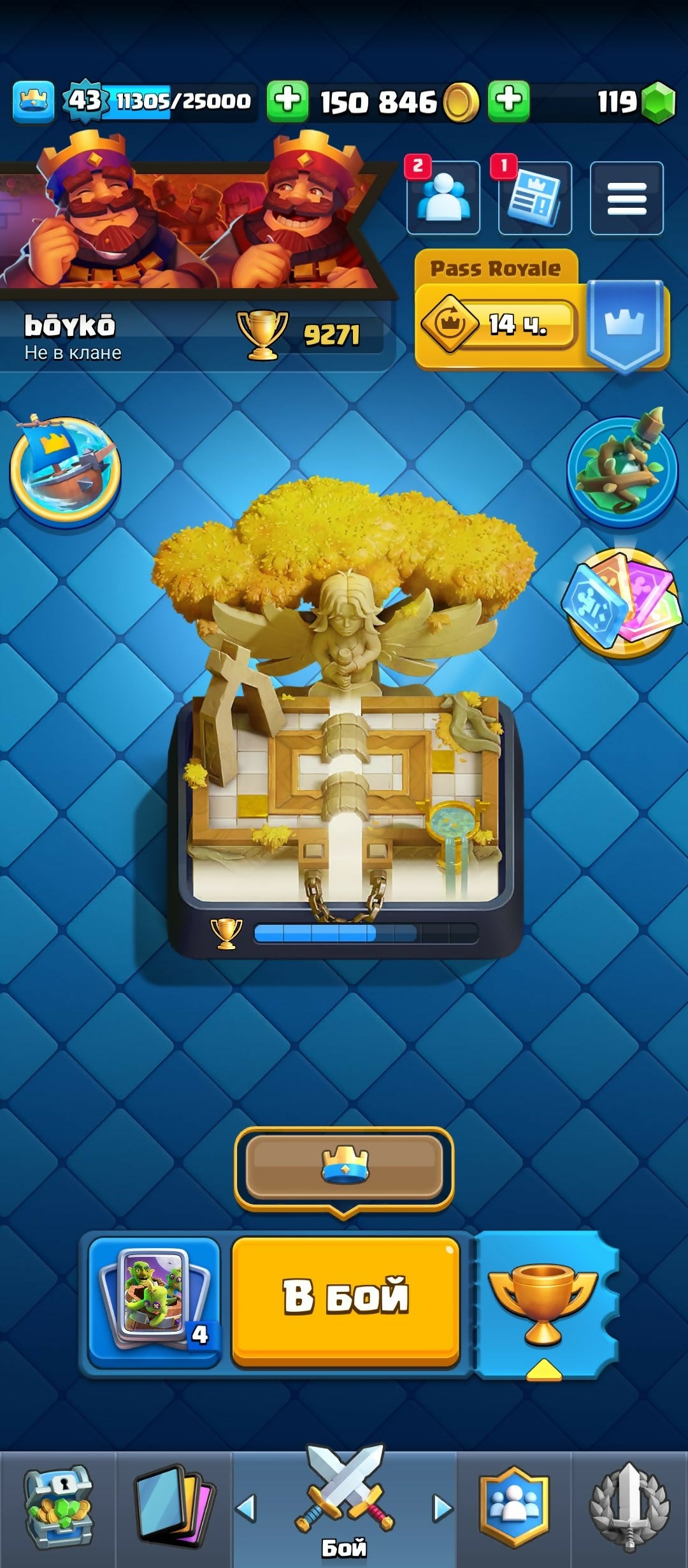Switch to the Clan social tab
Screen dimensions: 688x1568
(515, 1507)
